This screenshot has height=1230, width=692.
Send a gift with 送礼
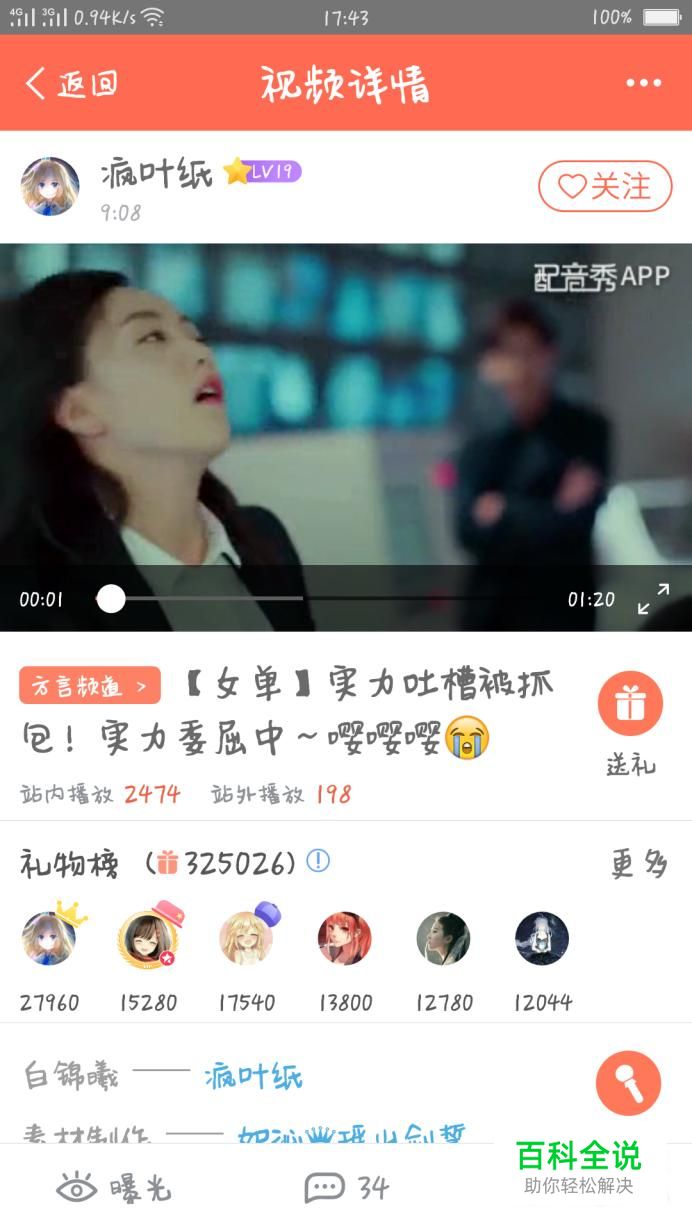pyautogui.click(x=630, y=704)
